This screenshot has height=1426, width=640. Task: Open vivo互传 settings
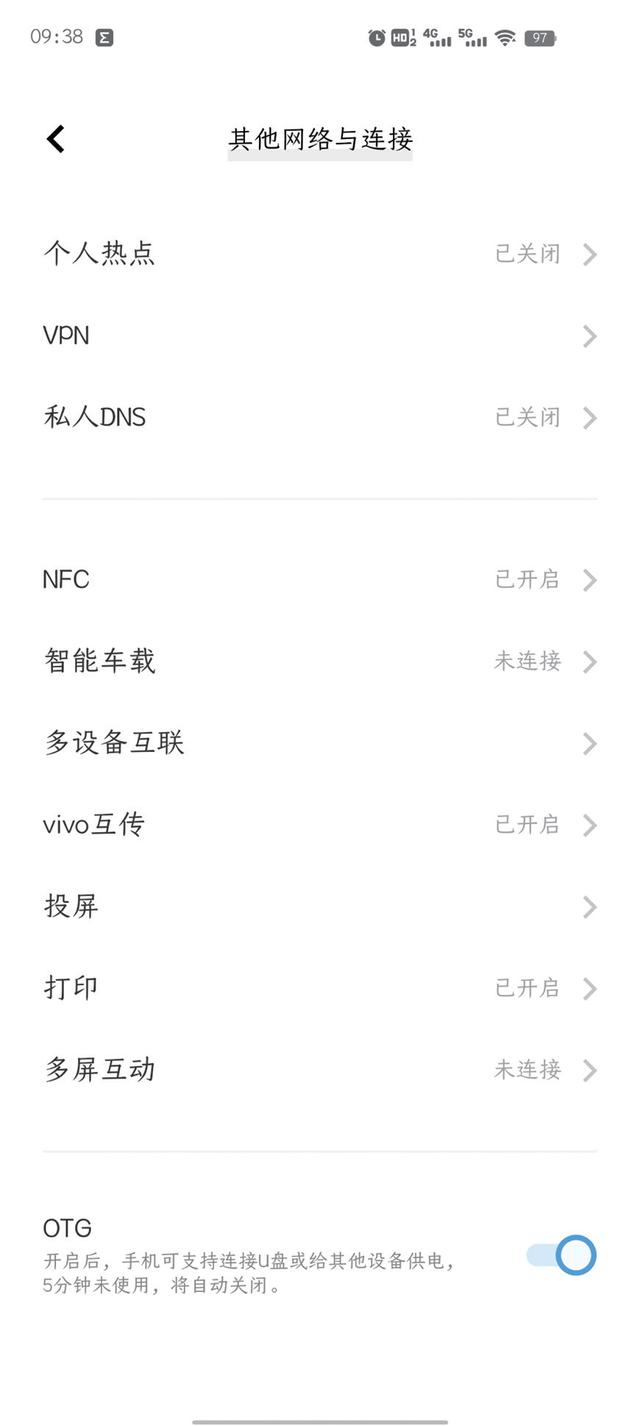pyautogui.click(x=320, y=825)
